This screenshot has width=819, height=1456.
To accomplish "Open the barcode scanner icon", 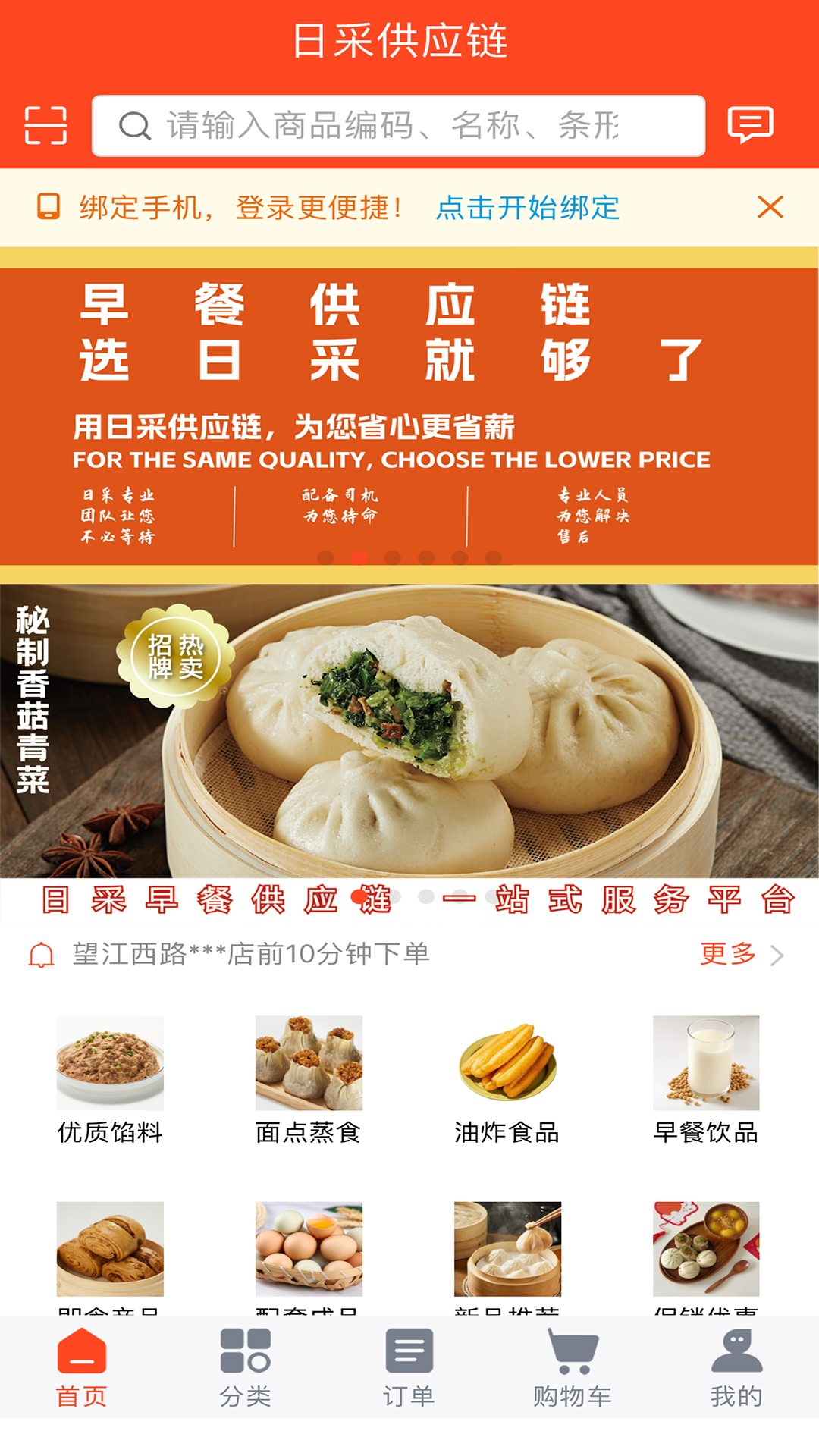I will pos(45,125).
